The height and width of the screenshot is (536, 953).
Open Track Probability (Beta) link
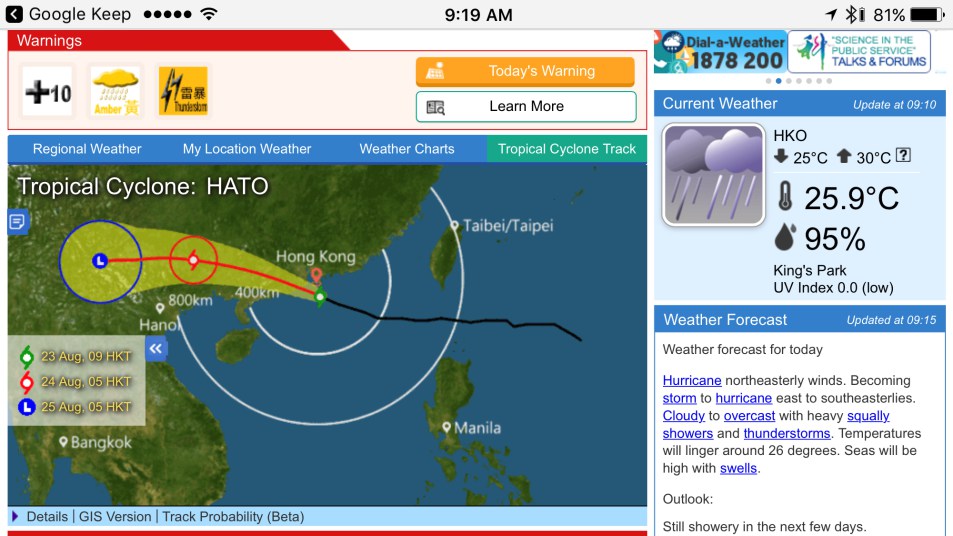pyautogui.click(x=232, y=517)
